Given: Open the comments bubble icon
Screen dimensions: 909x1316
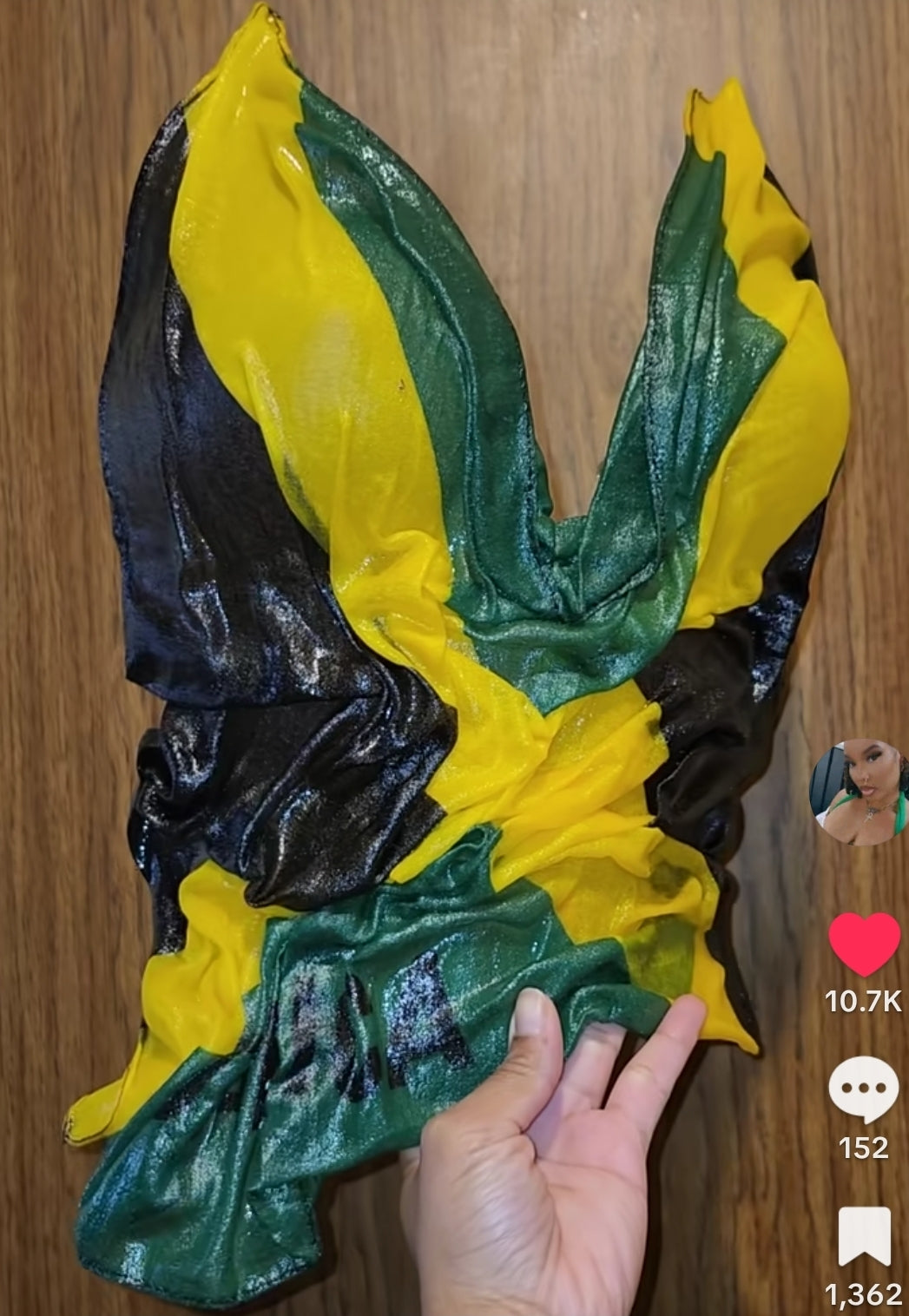Looking at the screenshot, I should pos(864,1092).
